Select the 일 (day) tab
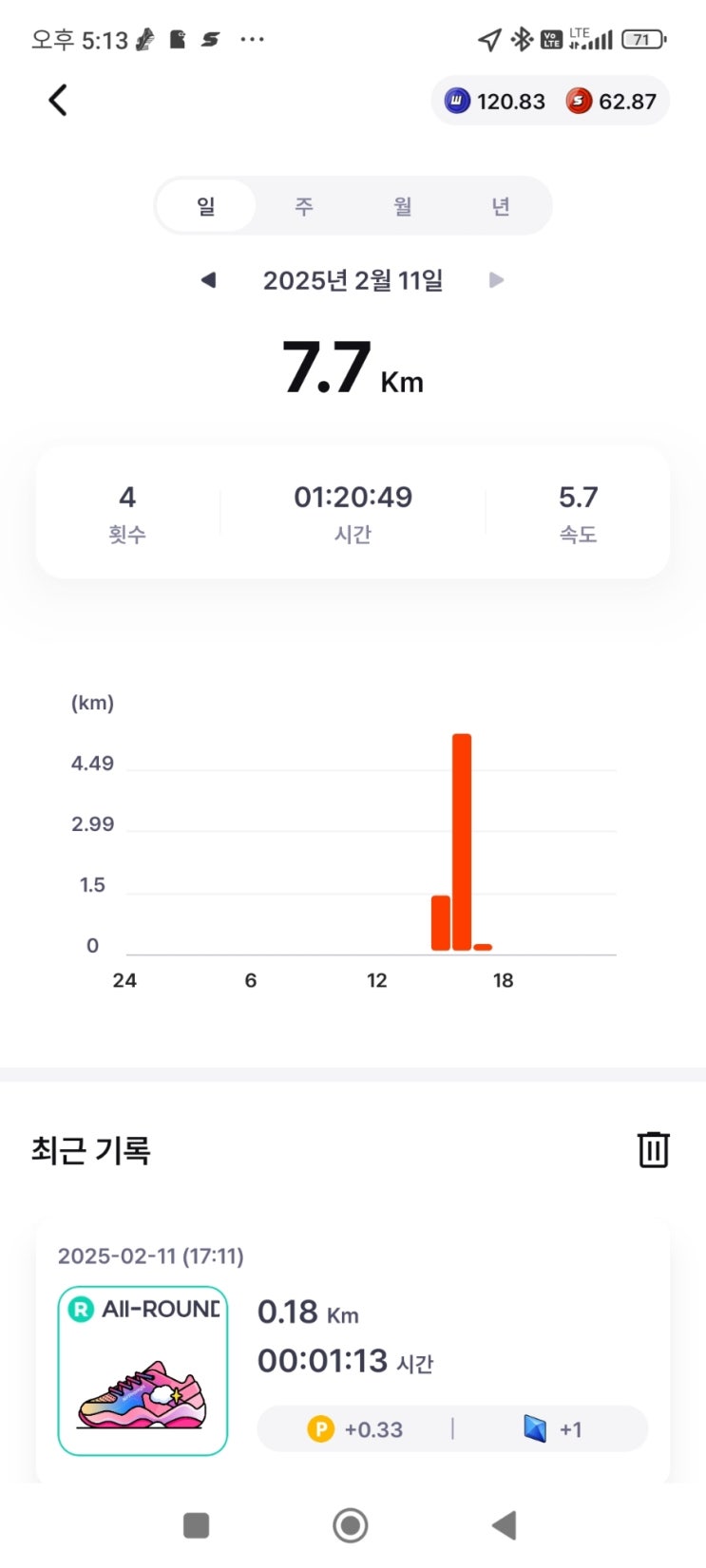 click(x=206, y=206)
